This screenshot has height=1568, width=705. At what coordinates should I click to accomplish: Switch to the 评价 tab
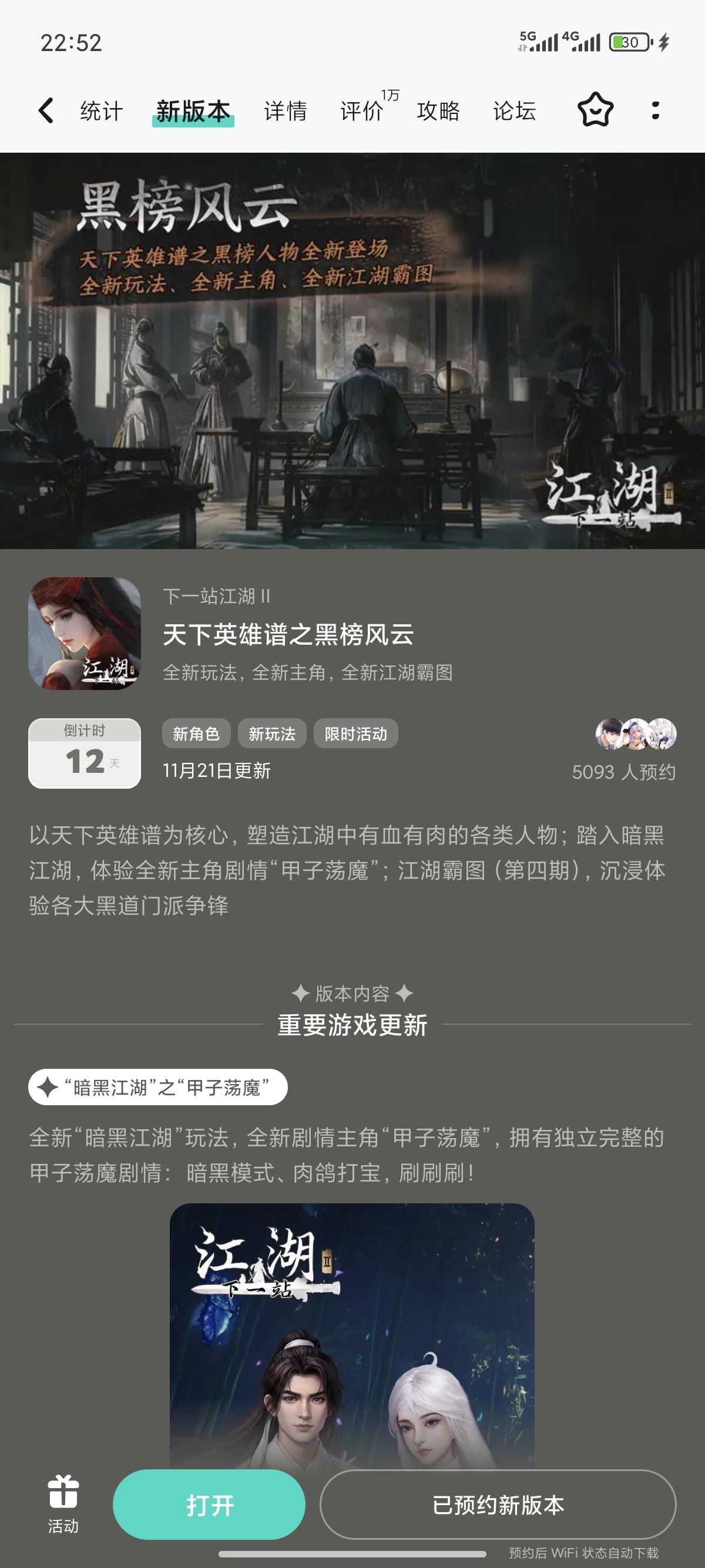coord(362,111)
